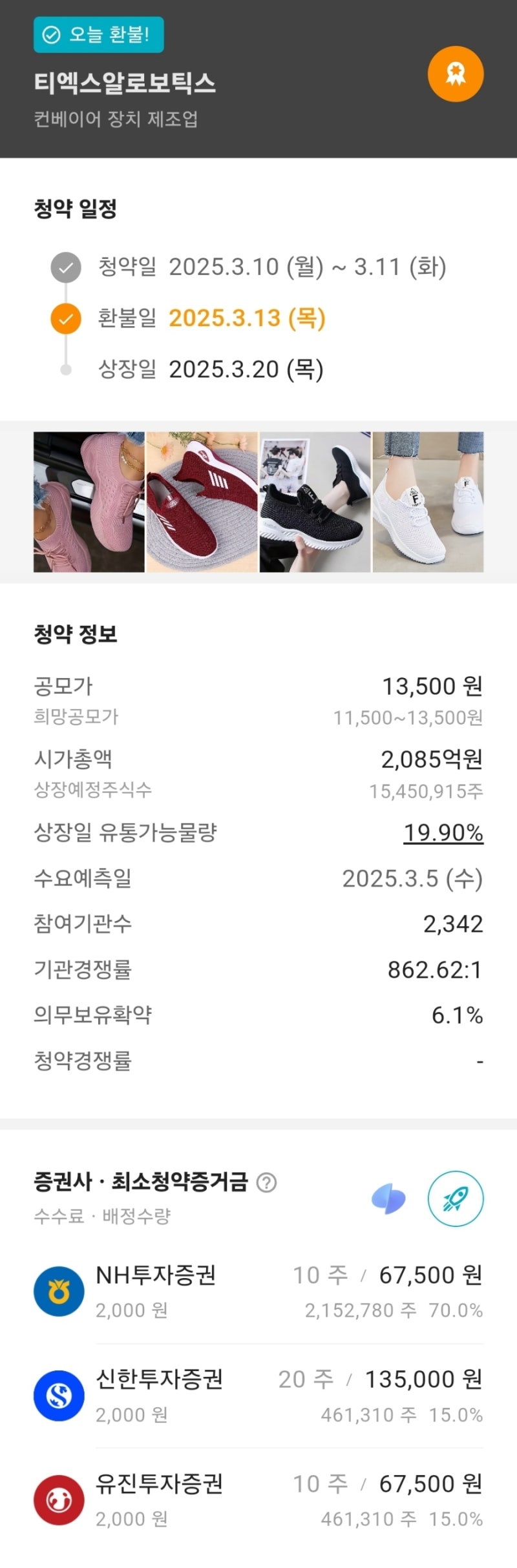The height and width of the screenshot is (1568, 517).
Task: Open the sneaker ad banner
Action: point(258,502)
